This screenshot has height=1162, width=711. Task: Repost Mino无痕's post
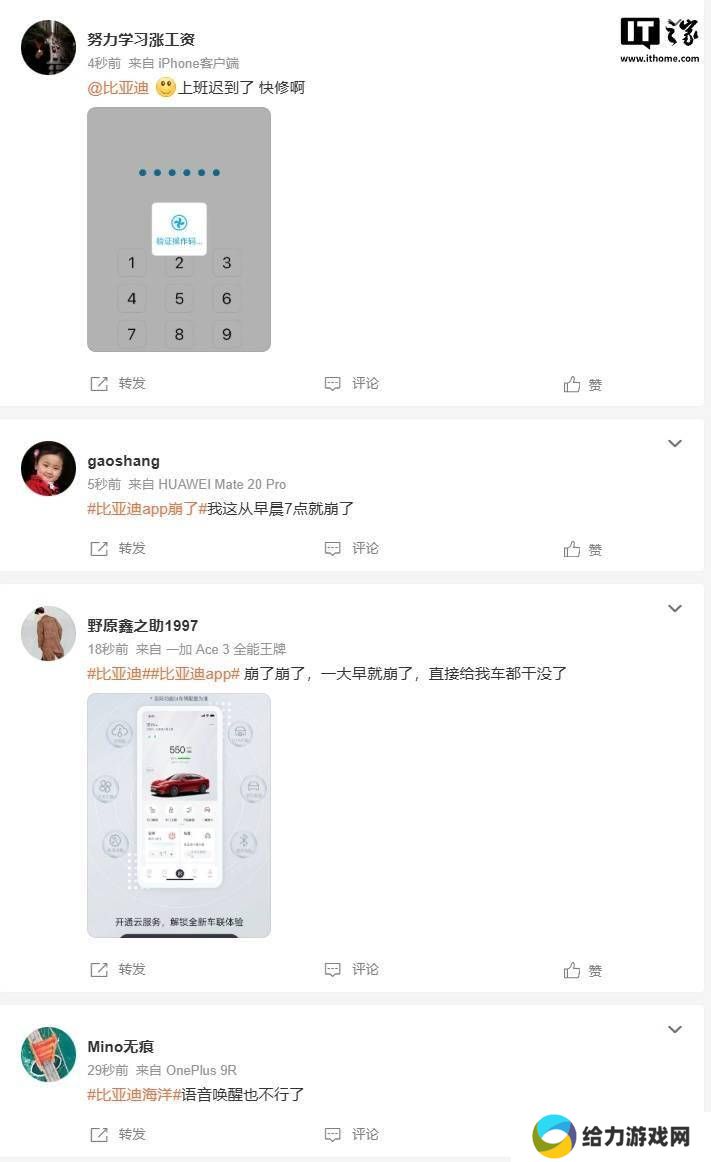click(118, 1134)
